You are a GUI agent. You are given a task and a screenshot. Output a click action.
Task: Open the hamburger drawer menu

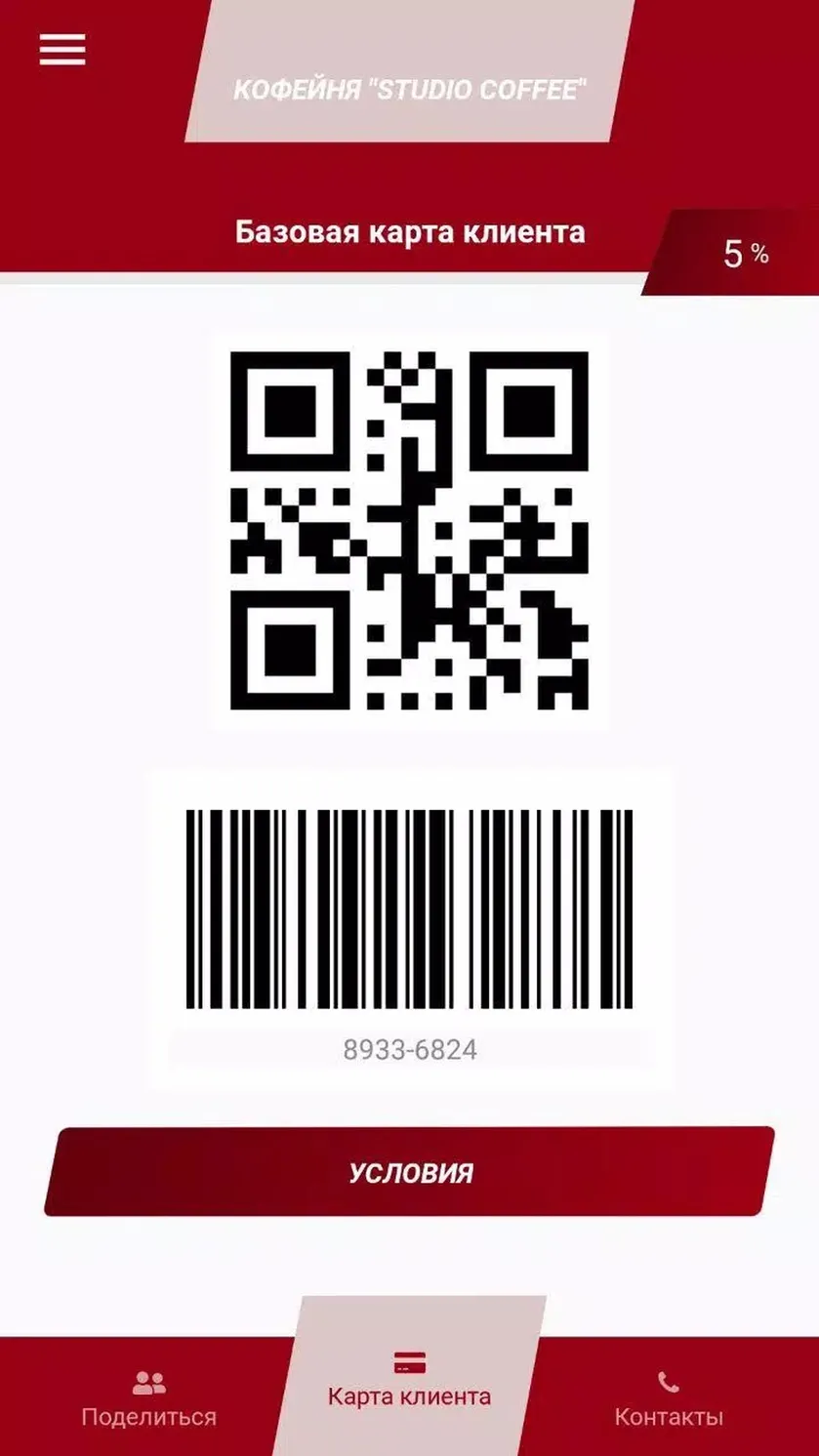pyautogui.click(x=62, y=50)
